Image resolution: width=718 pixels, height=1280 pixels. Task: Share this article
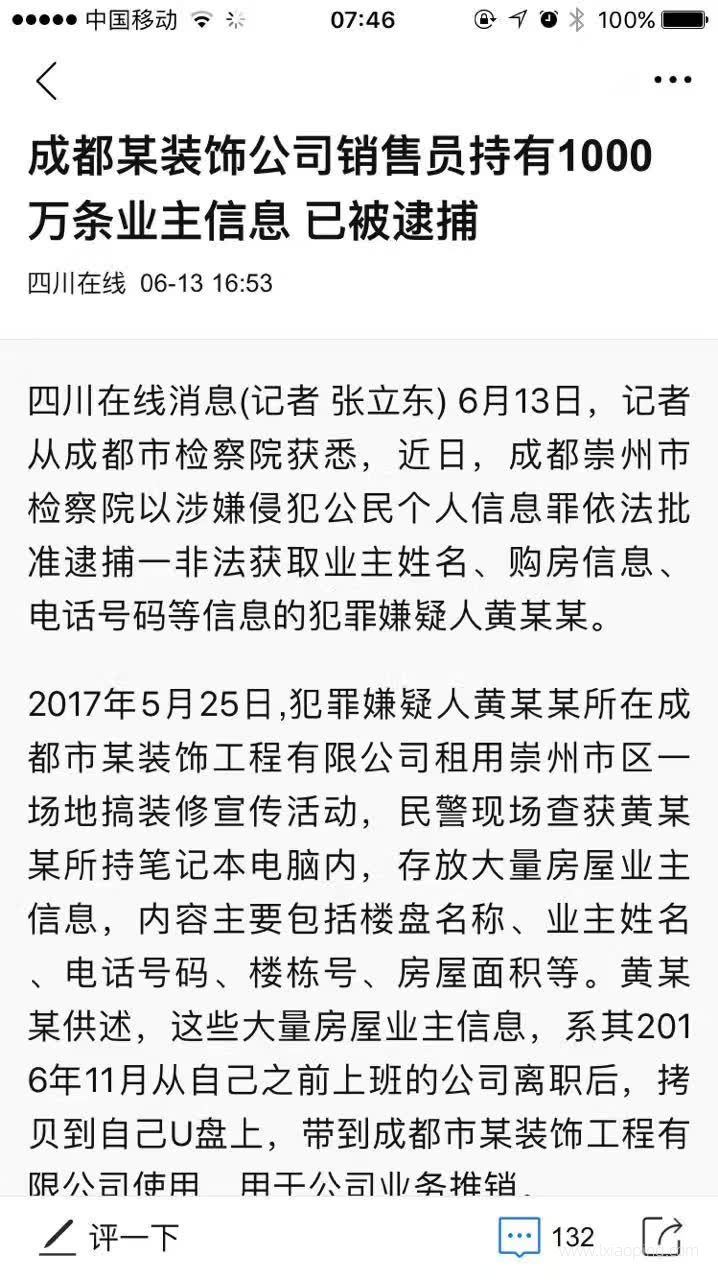coord(662,1237)
